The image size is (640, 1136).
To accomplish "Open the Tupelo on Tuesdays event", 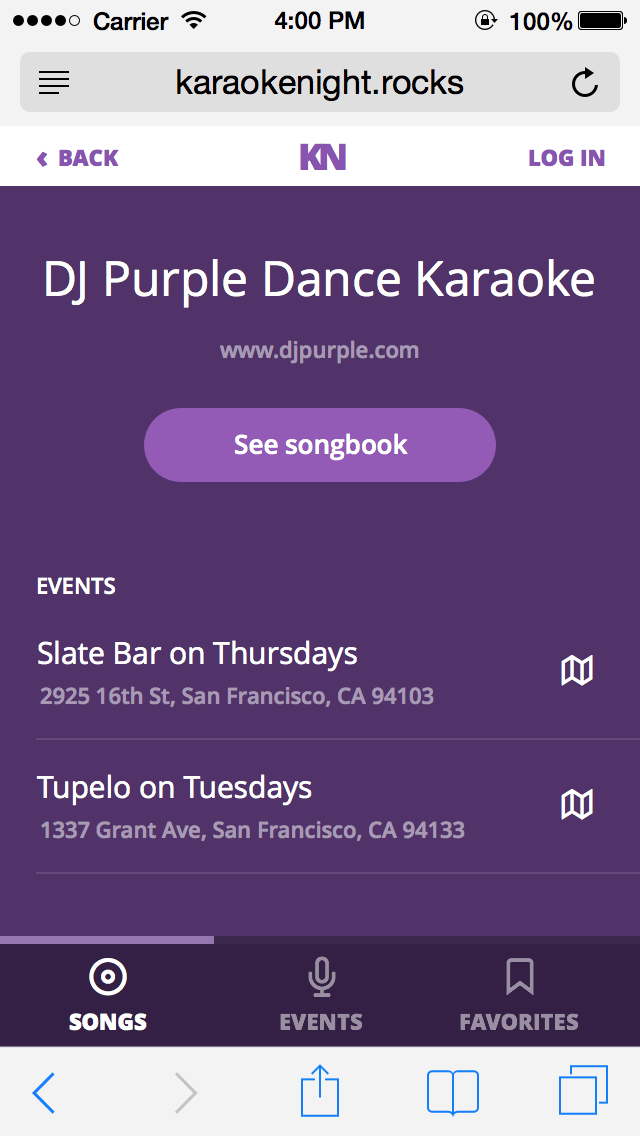I will pyautogui.click(x=175, y=788).
